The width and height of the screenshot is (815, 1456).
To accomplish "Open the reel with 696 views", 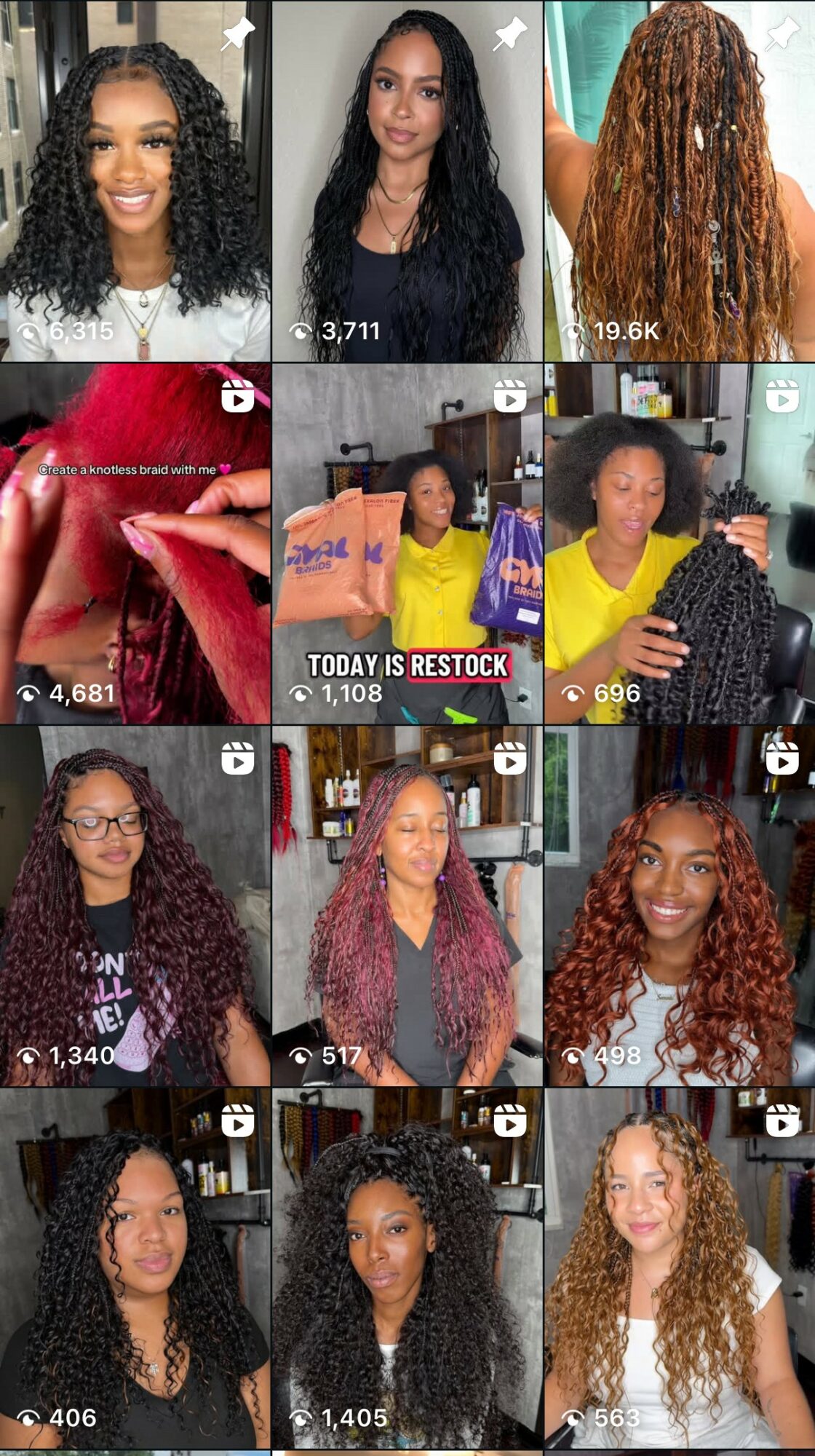I will 680,543.
